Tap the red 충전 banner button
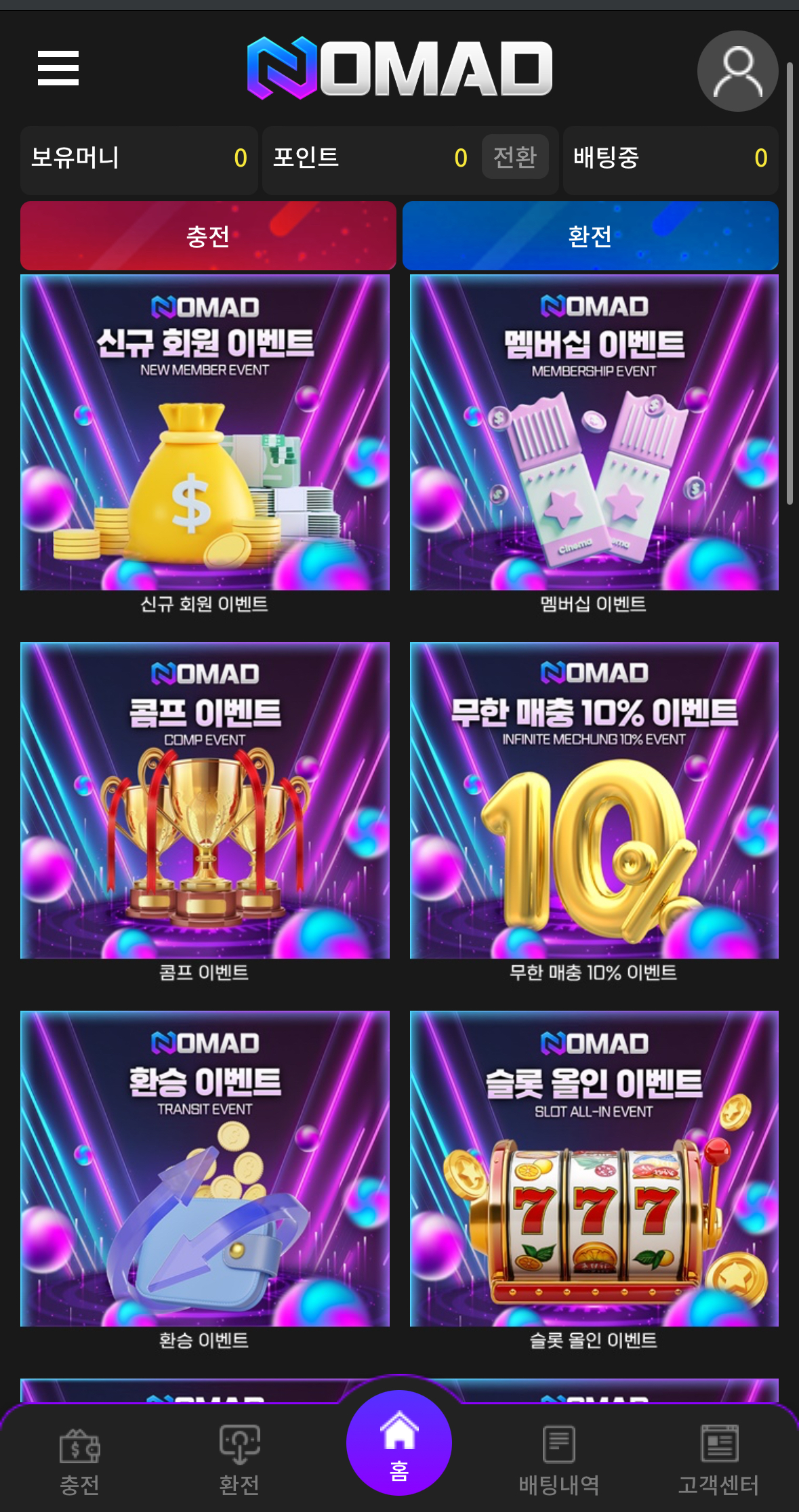 point(208,236)
